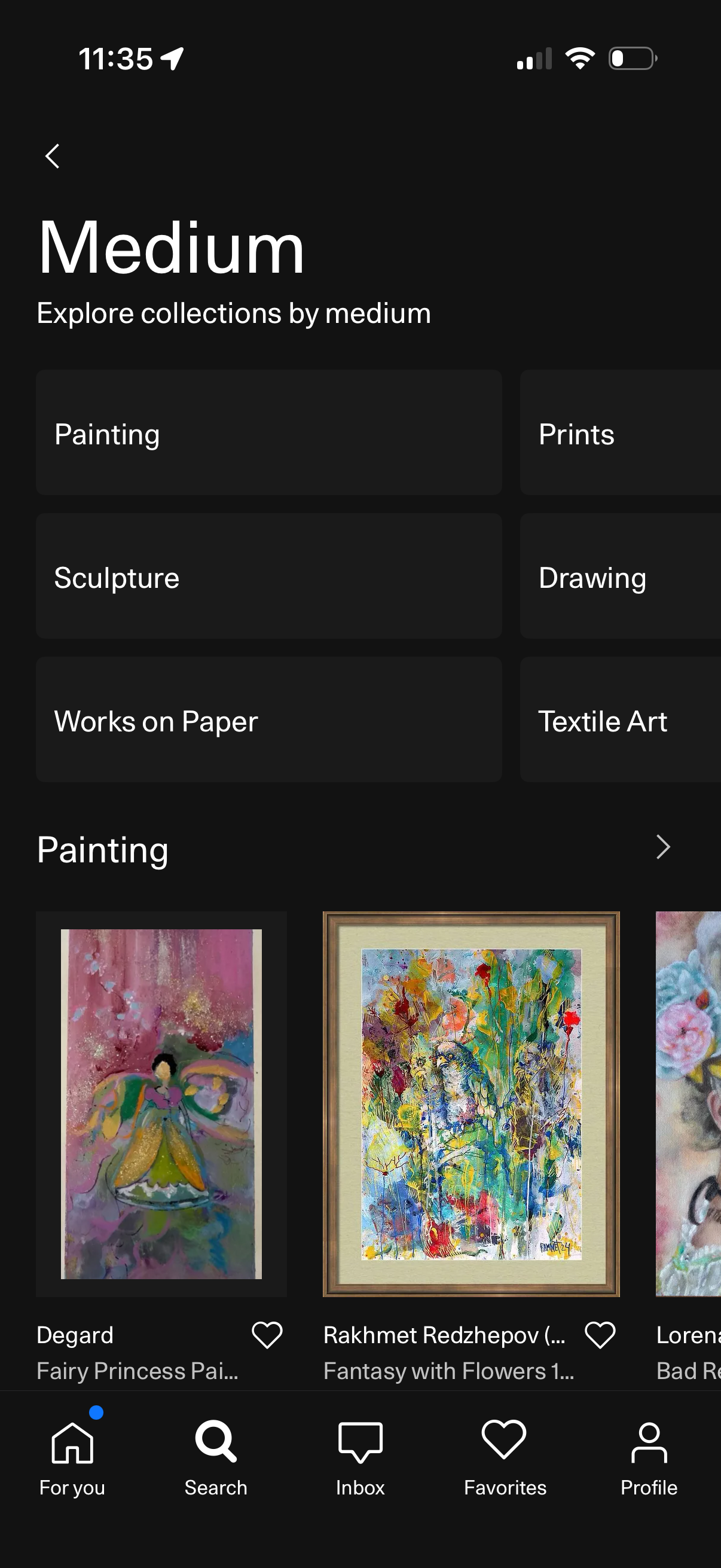This screenshot has width=721, height=1568.
Task: Open the Favorites section
Action: [x=505, y=1461]
